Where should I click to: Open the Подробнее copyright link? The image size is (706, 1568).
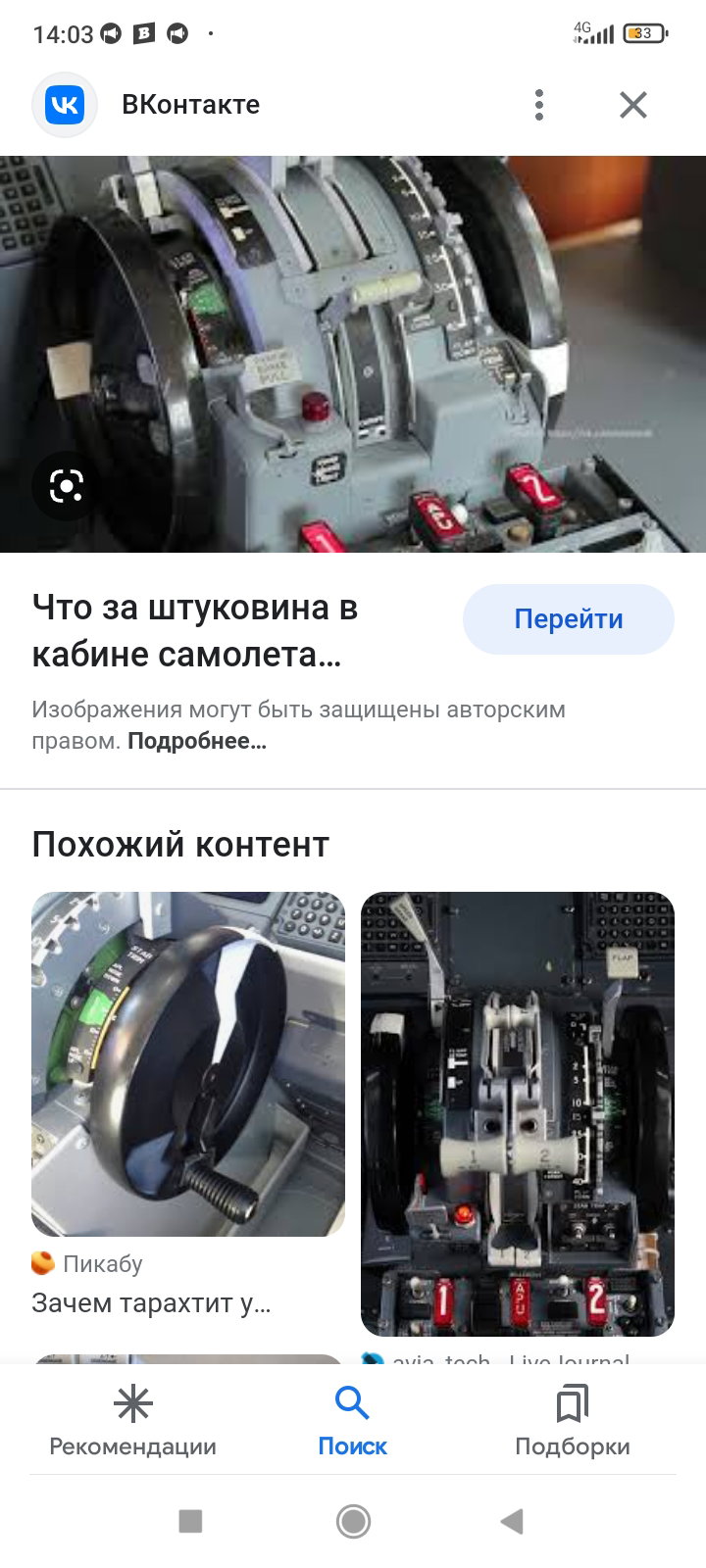197,741
